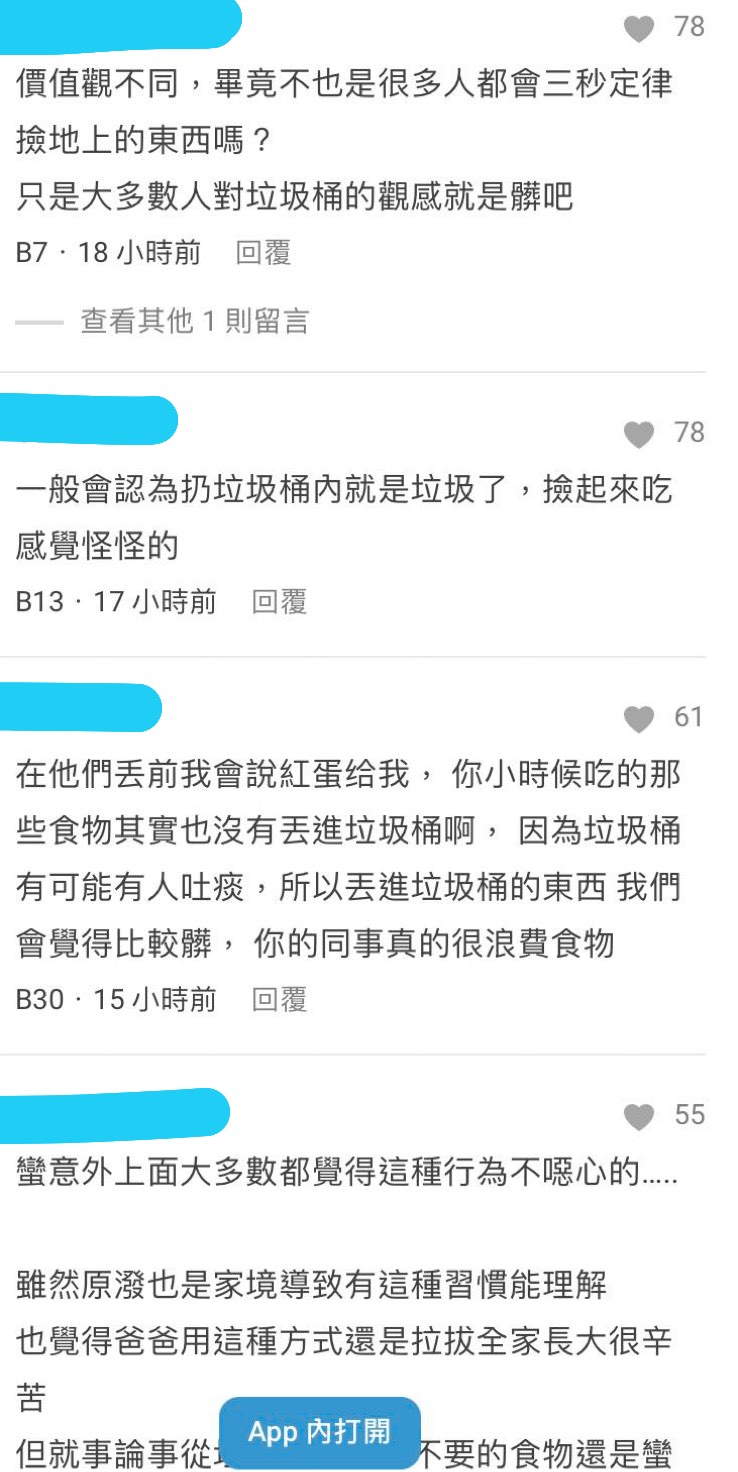
Task: Like the B7 comment about 三秒定律
Action: point(639,29)
